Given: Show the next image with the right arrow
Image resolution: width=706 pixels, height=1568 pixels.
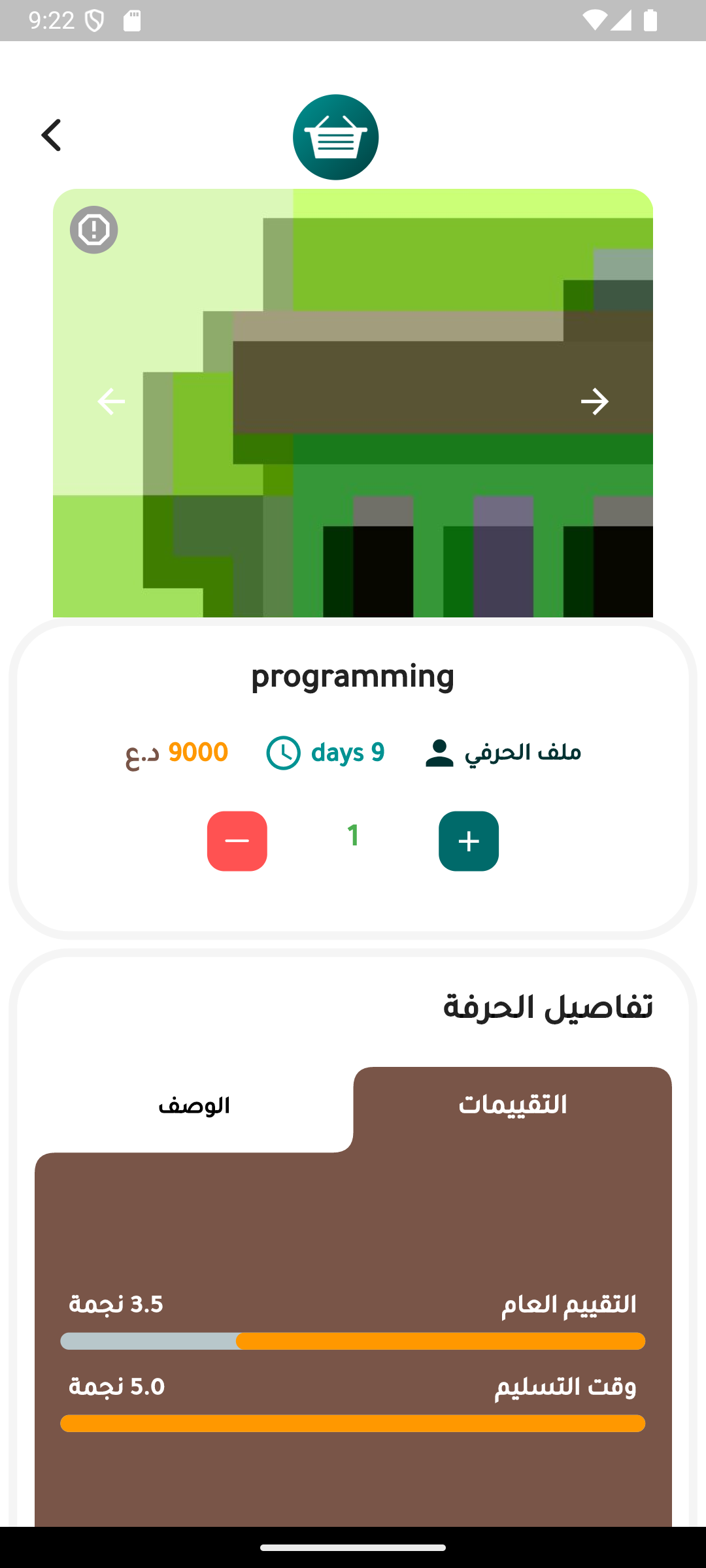Looking at the screenshot, I should [594, 401].
